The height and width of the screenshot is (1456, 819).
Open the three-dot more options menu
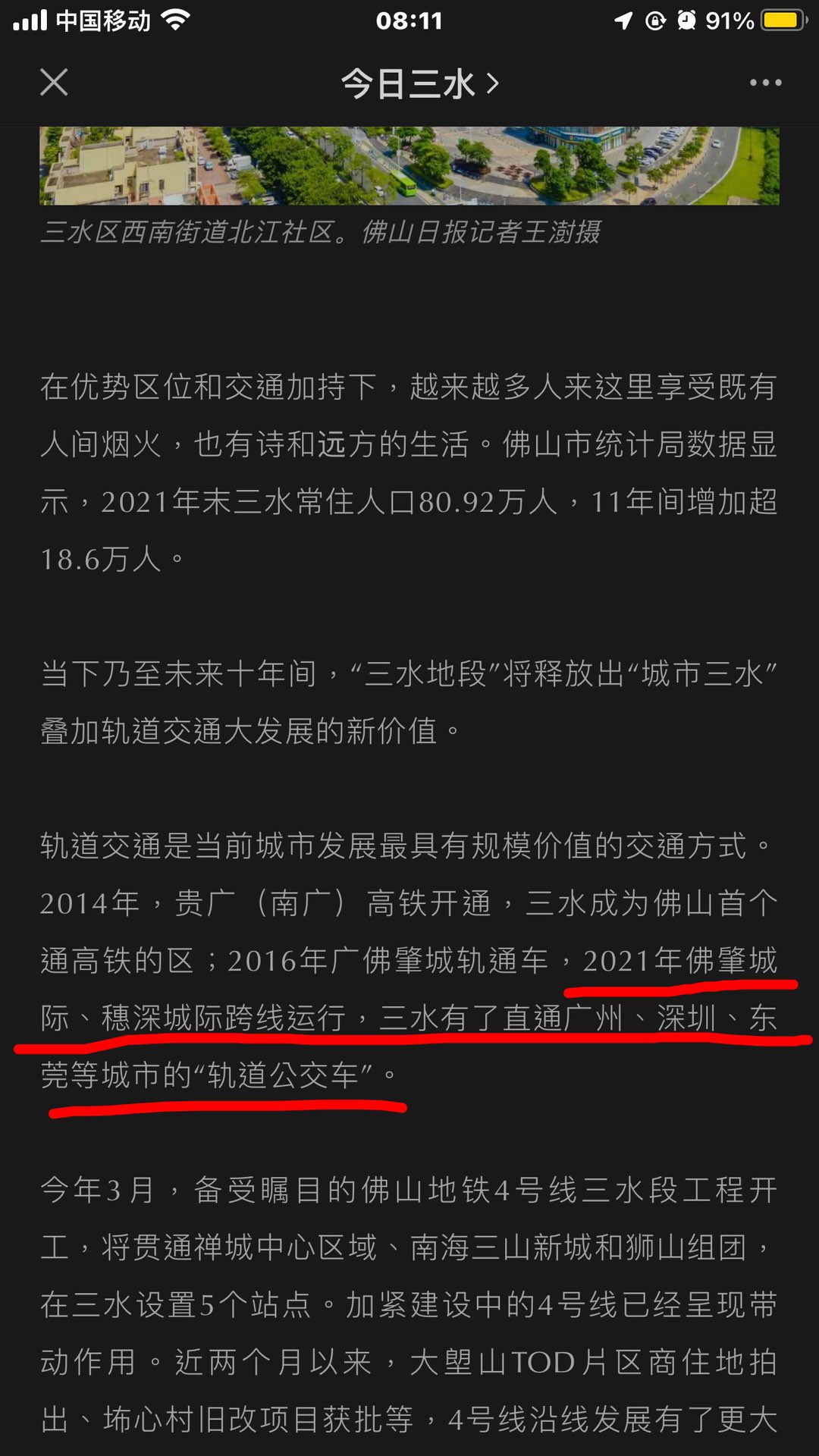pyautogui.click(x=765, y=83)
